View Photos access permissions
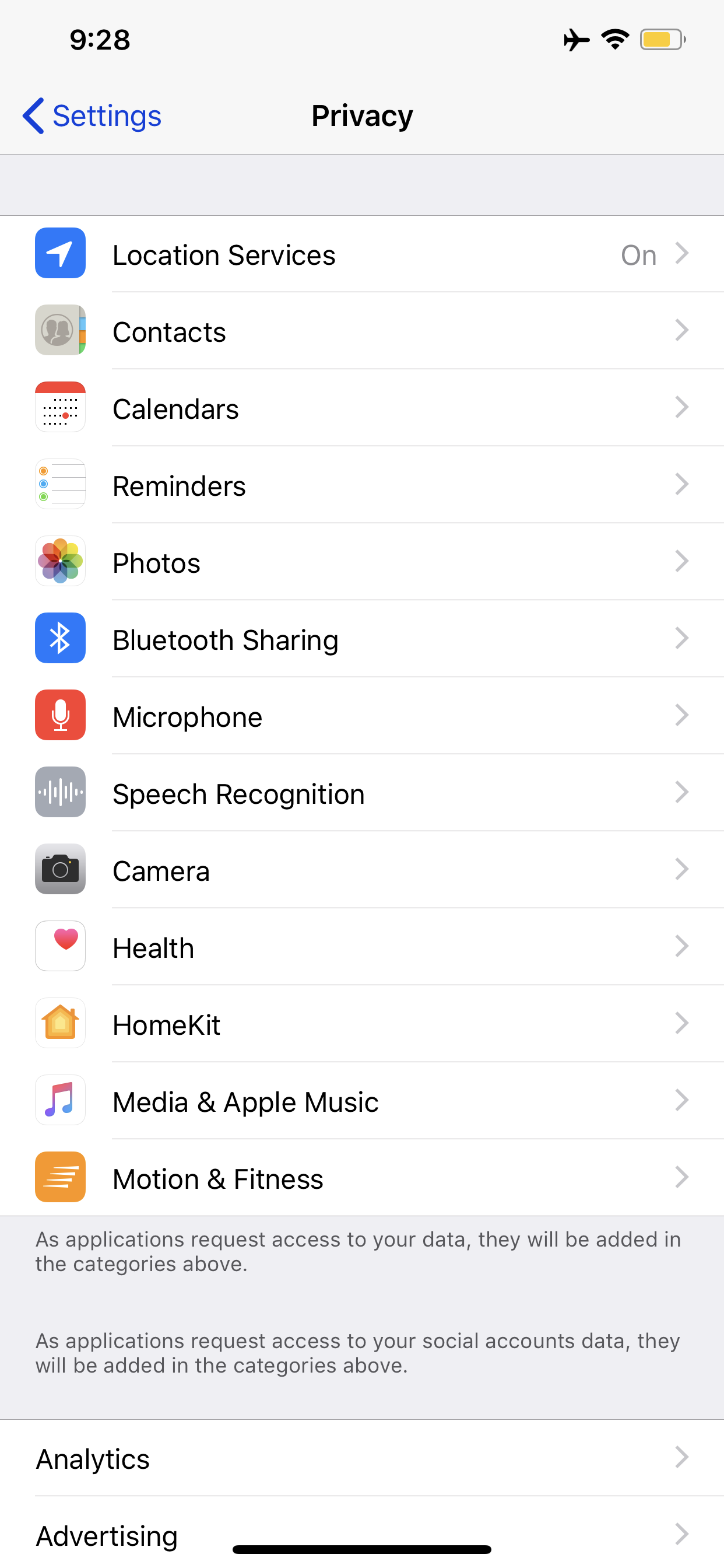The height and width of the screenshot is (1568, 724). coord(362,562)
